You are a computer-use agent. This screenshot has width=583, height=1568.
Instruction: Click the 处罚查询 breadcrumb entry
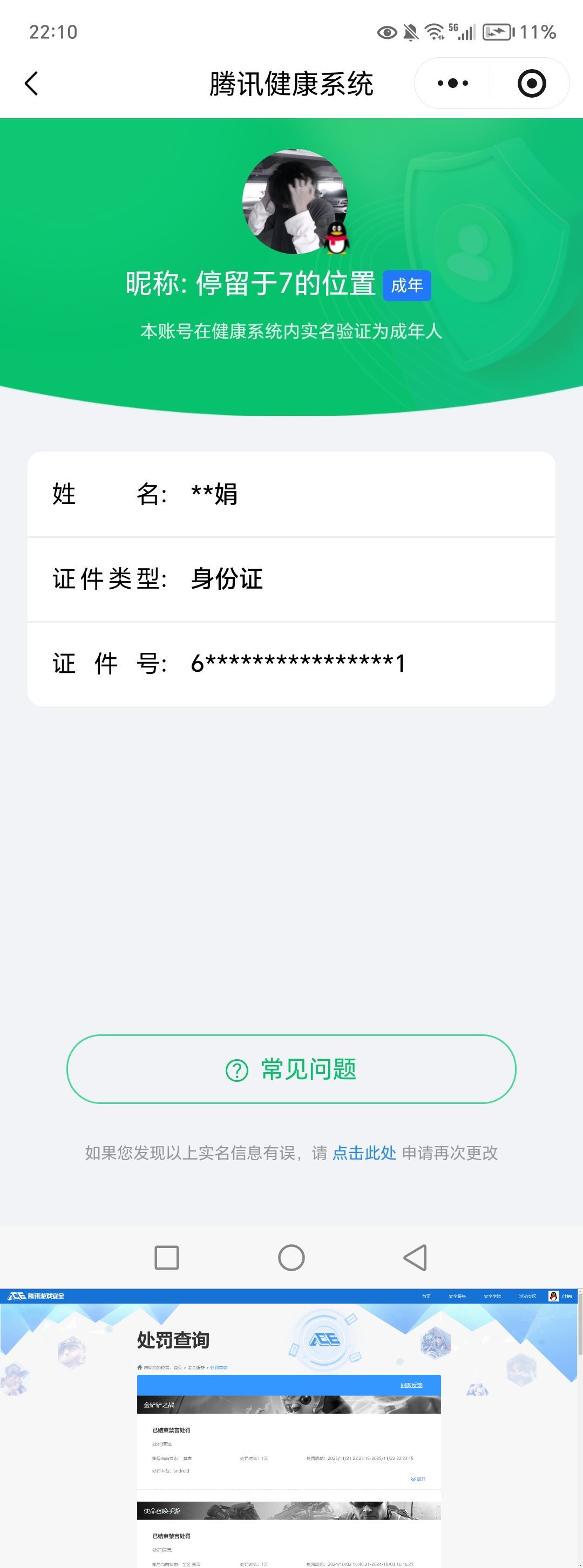click(x=220, y=1367)
